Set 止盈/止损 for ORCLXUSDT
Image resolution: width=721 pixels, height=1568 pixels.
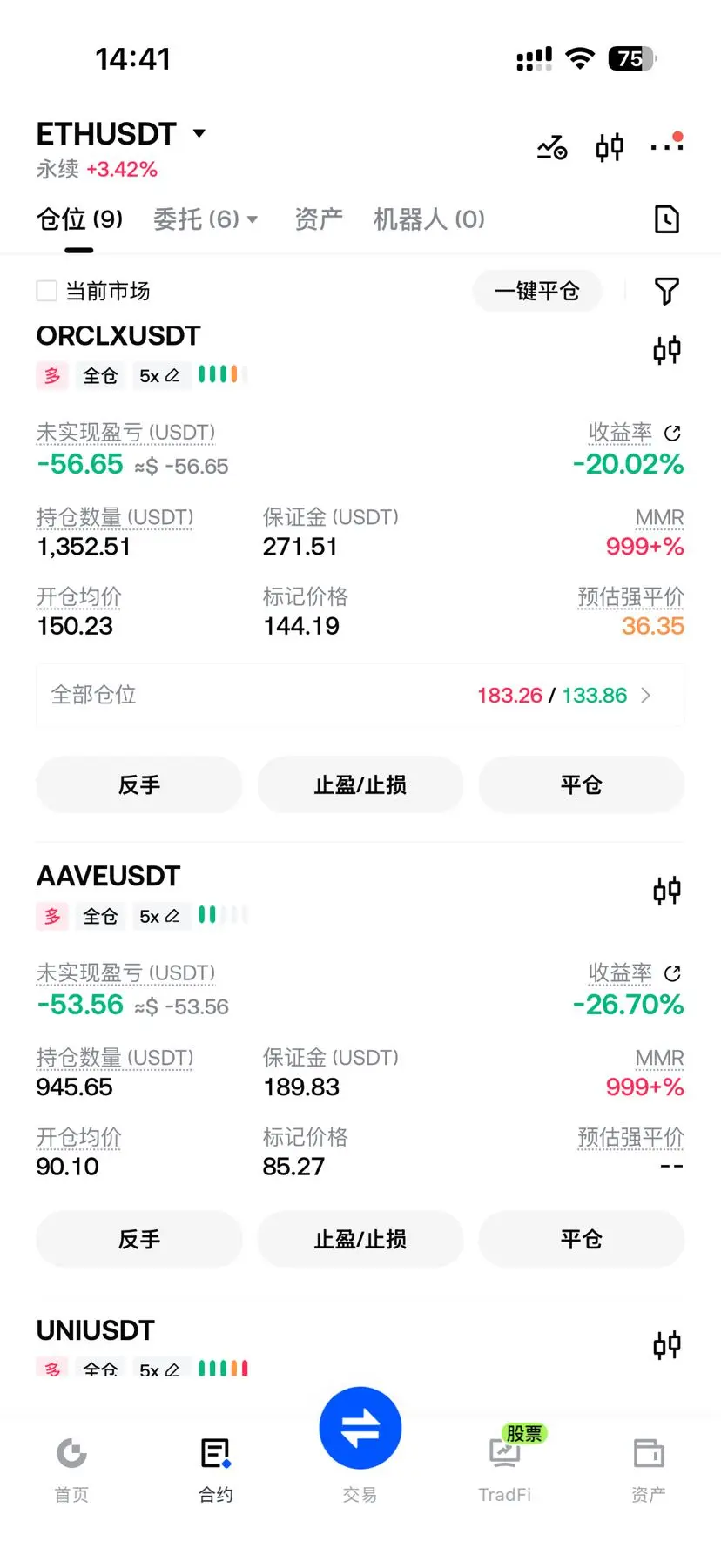pos(360,784)
